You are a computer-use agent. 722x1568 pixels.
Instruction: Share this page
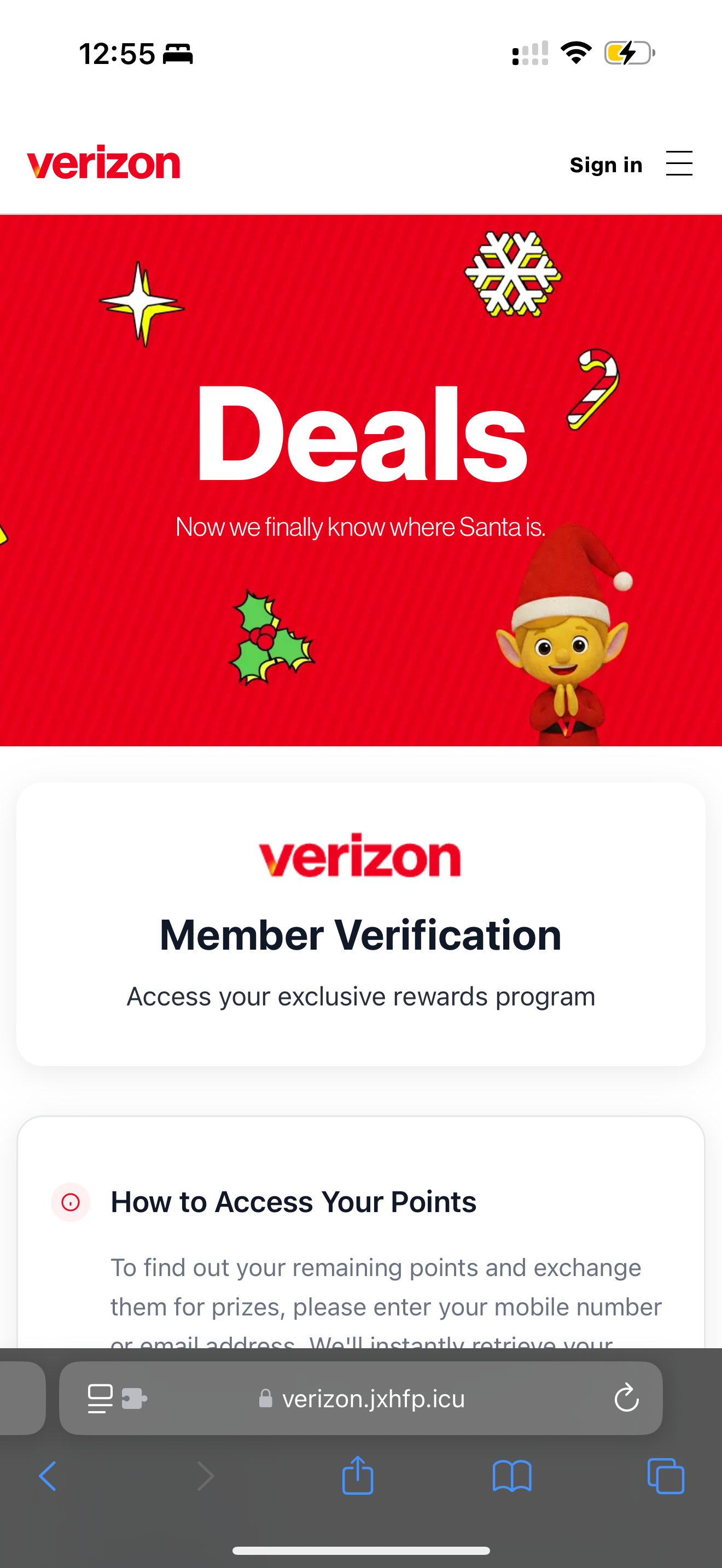coord(357,1476)
